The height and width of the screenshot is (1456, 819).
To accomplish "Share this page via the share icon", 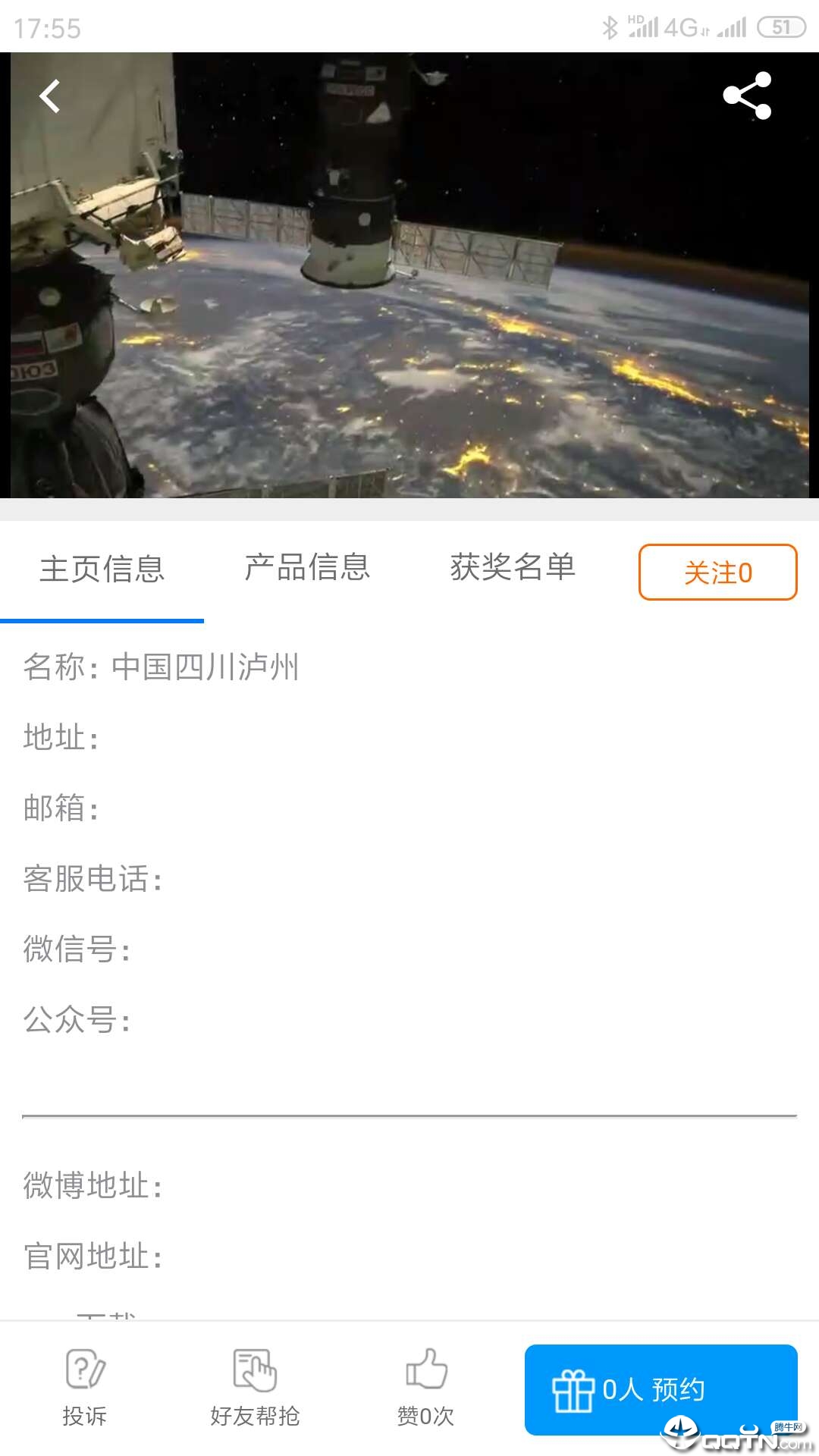I will (747, 96).
